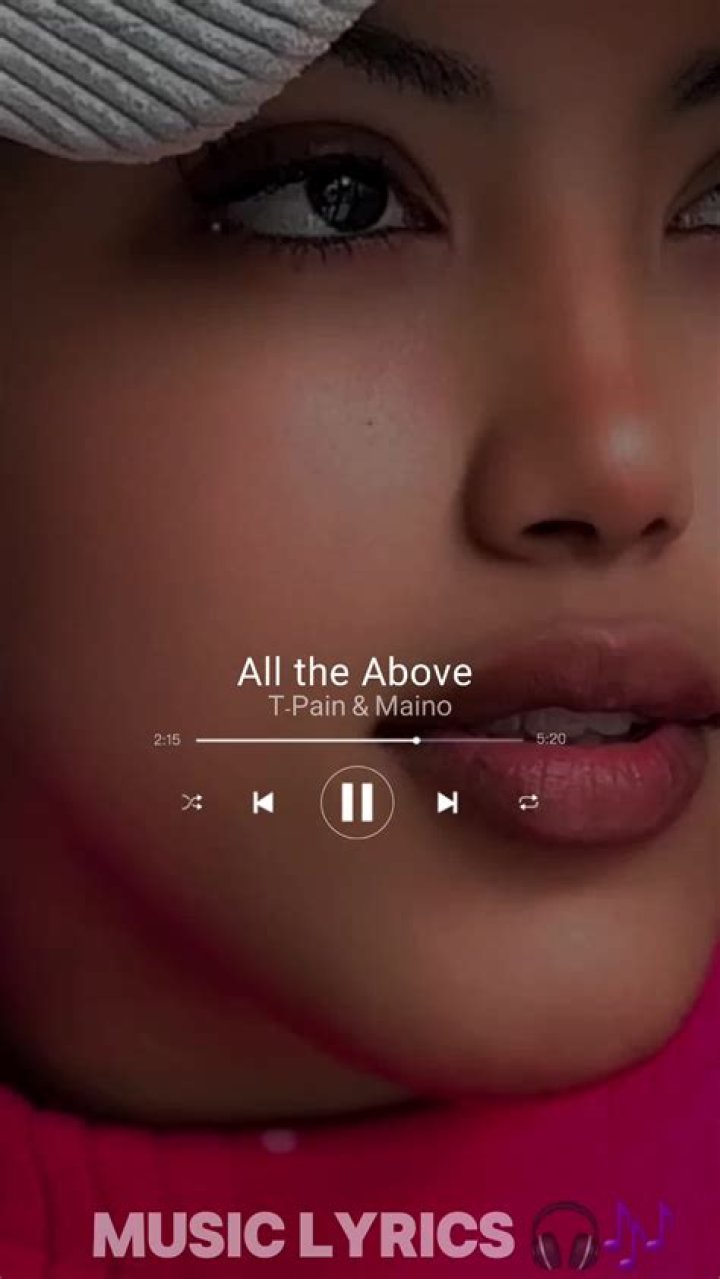720x1279 pixels.
Task: Switch repeat off by tapping its icon
Action: point(528,802)
